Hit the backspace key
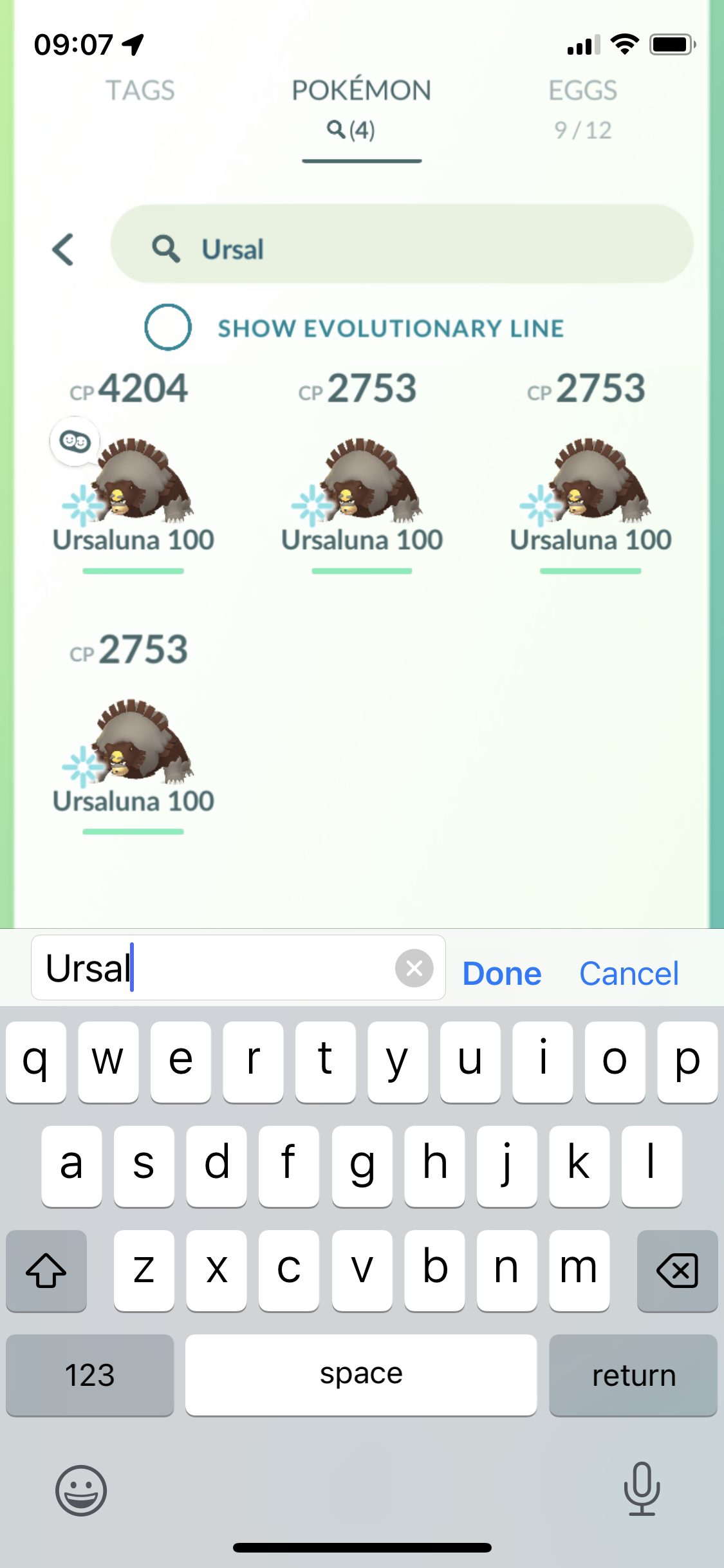Image resolution: width=724 pixels, height=1568 pixels. pos(677,1271)
